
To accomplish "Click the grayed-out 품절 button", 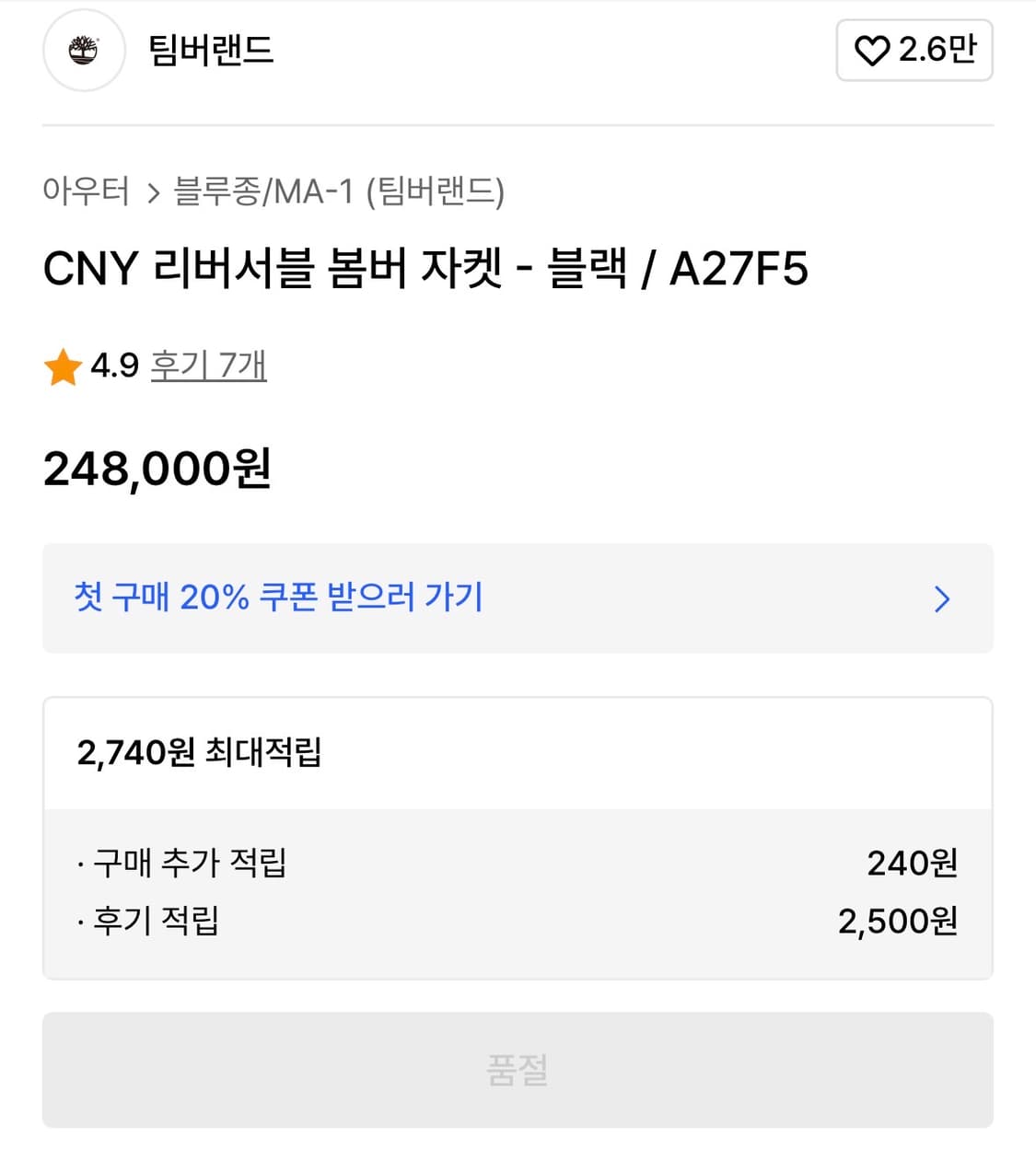I will 516,1071.
